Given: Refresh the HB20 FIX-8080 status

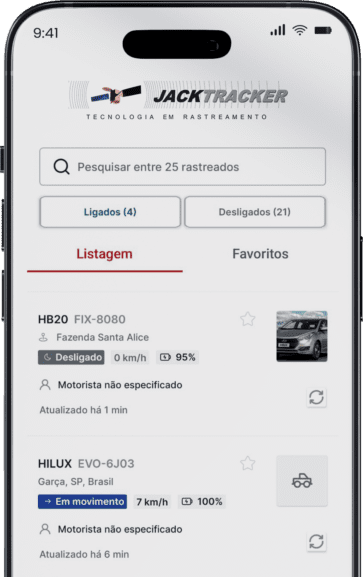Looking at the screenshot, I should pyautogui.click(x=316, y=397).
